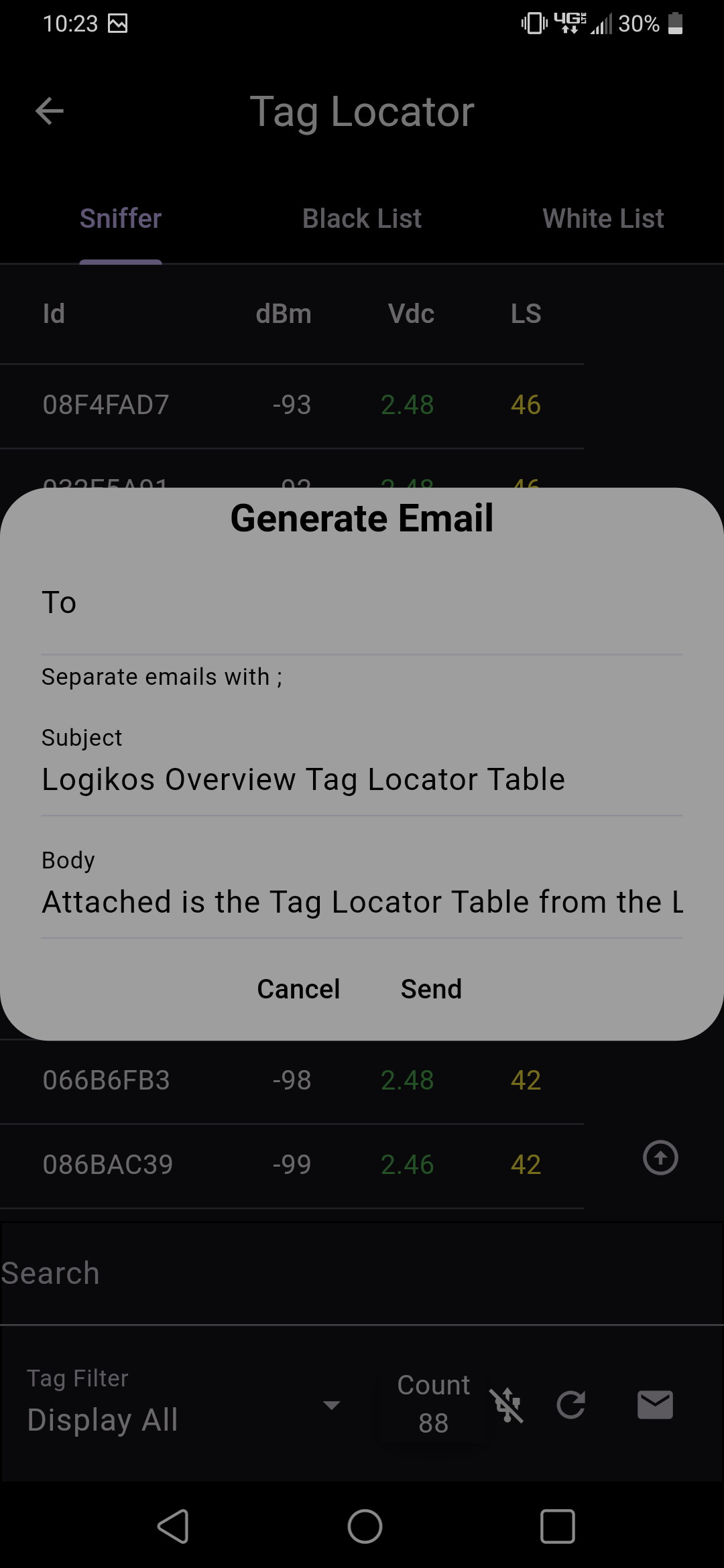Go to the system home screen
The width and height of the screenshot is (724, 1568).
(x=365, y=1526)
